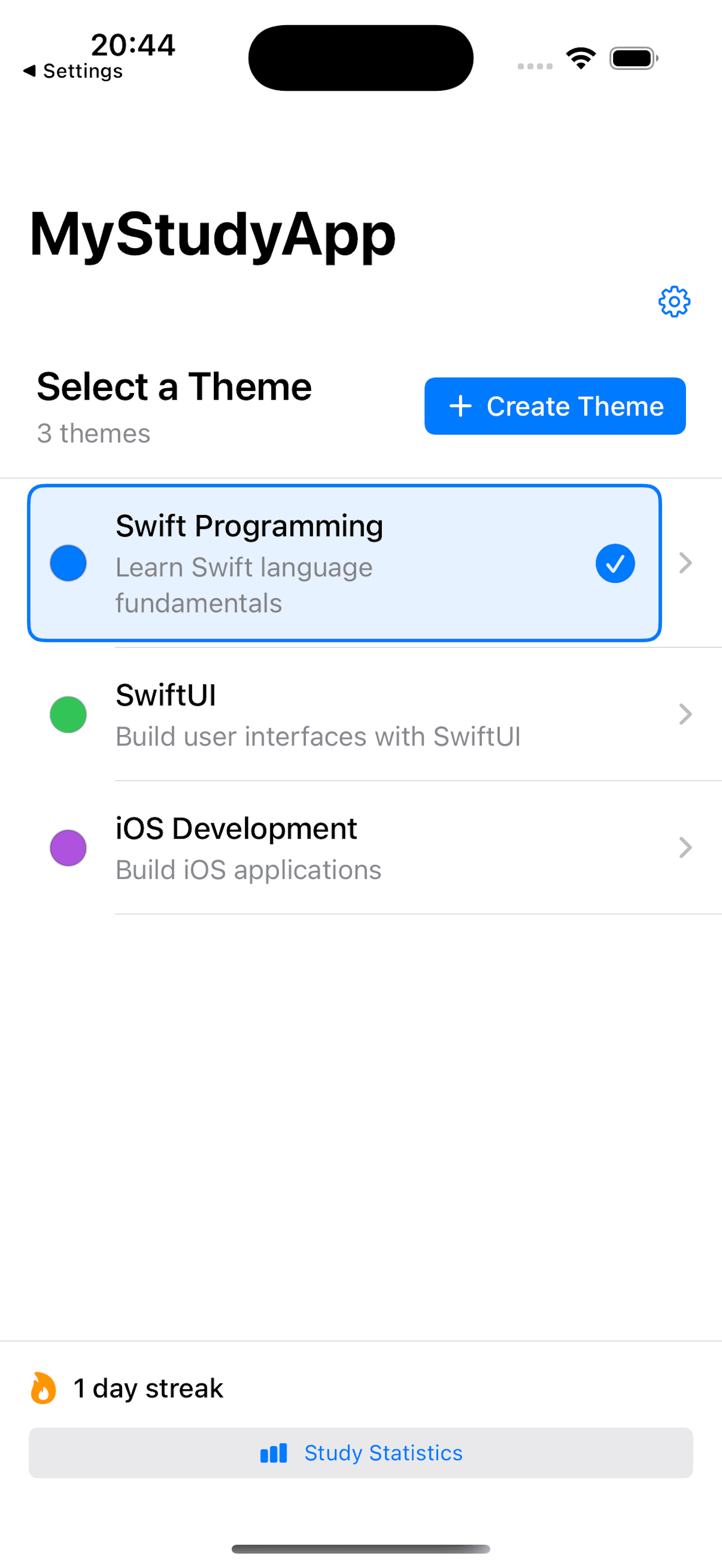Create a new theme
This screenshot has width=722, height=1568.
pyautogui.click(x=555, y=406)
